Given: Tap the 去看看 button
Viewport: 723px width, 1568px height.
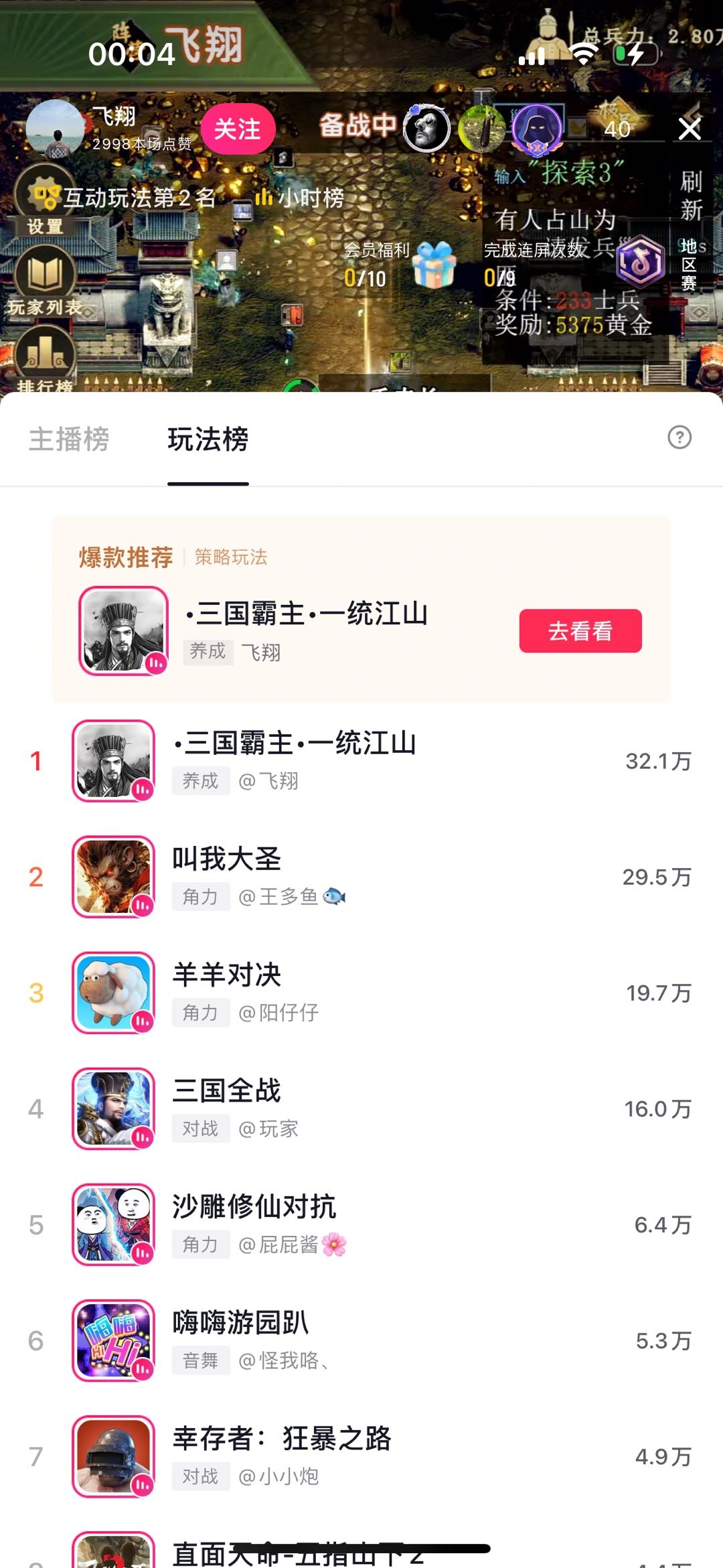Looking at the screenshot, I should point(580,630).
